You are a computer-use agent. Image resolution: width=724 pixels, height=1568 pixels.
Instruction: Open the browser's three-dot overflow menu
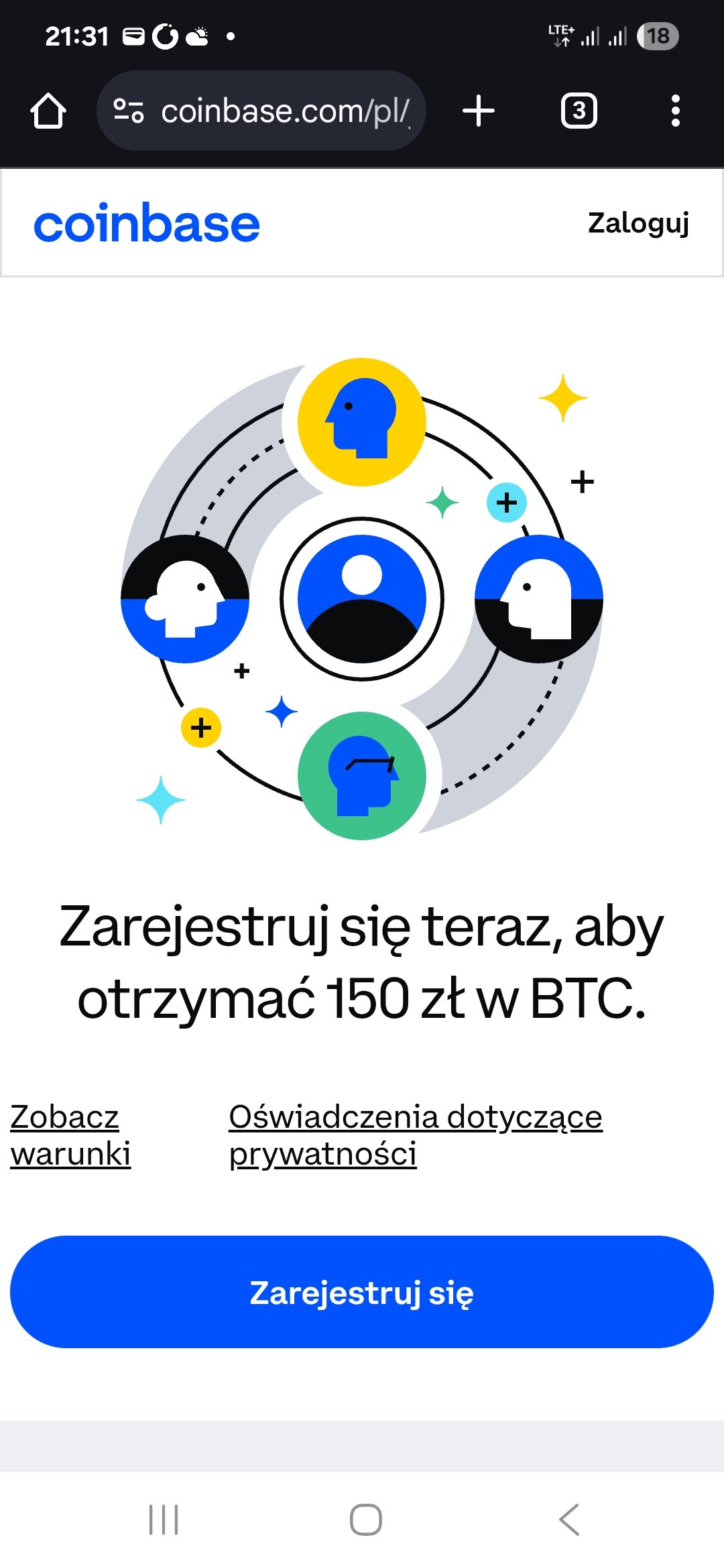(675, 111)
